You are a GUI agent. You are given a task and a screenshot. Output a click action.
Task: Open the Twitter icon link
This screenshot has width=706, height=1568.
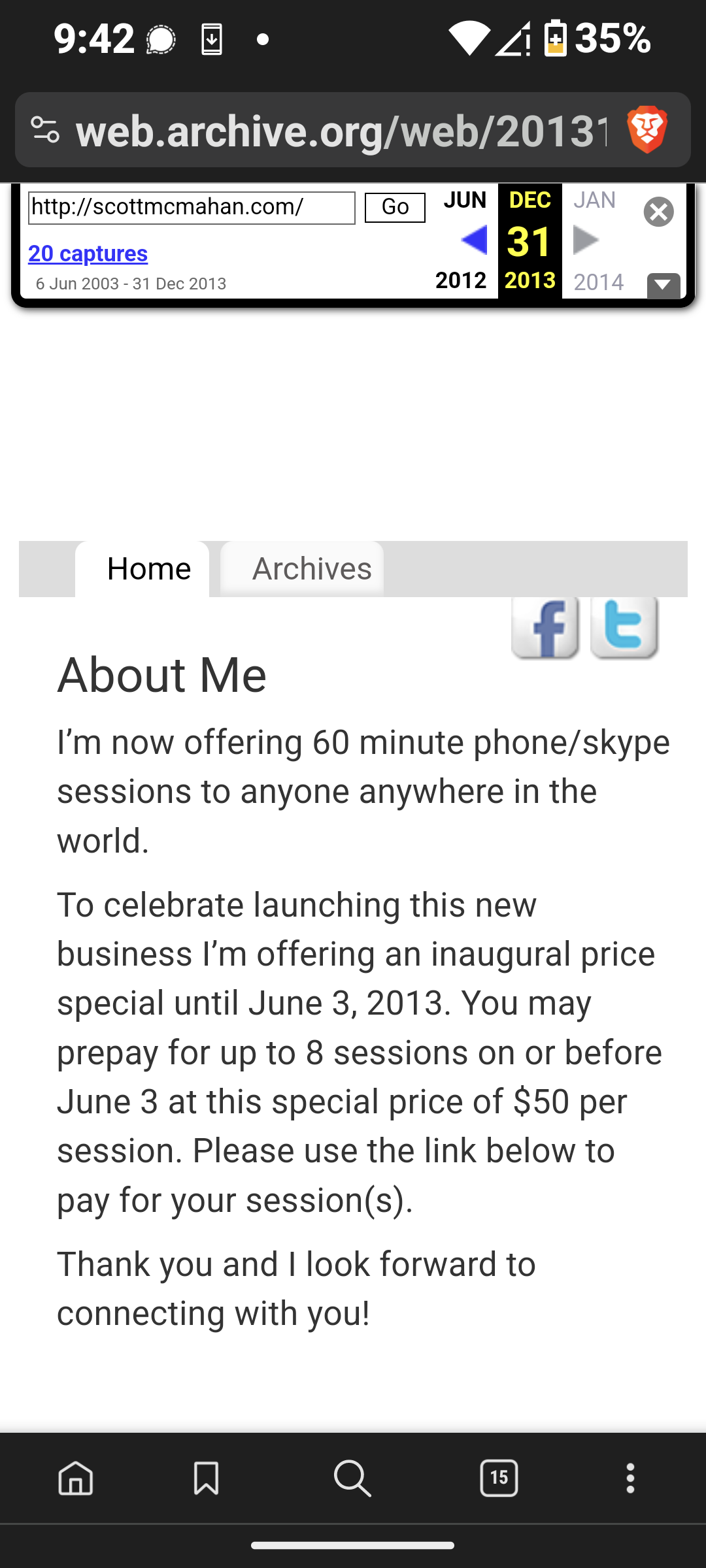624,628
